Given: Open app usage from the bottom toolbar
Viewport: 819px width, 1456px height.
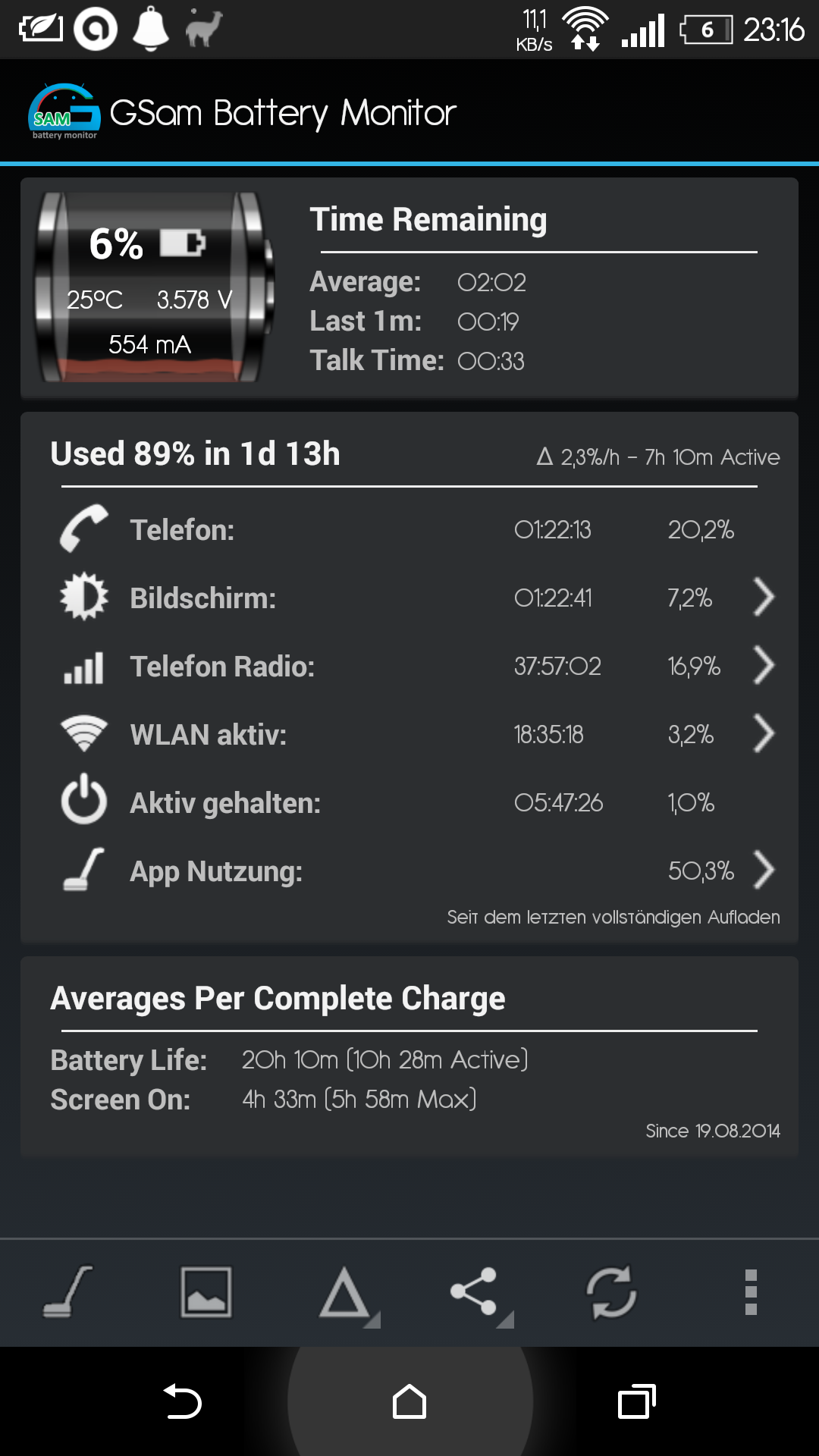Looking at the screenshot, I should point(68,1291).
